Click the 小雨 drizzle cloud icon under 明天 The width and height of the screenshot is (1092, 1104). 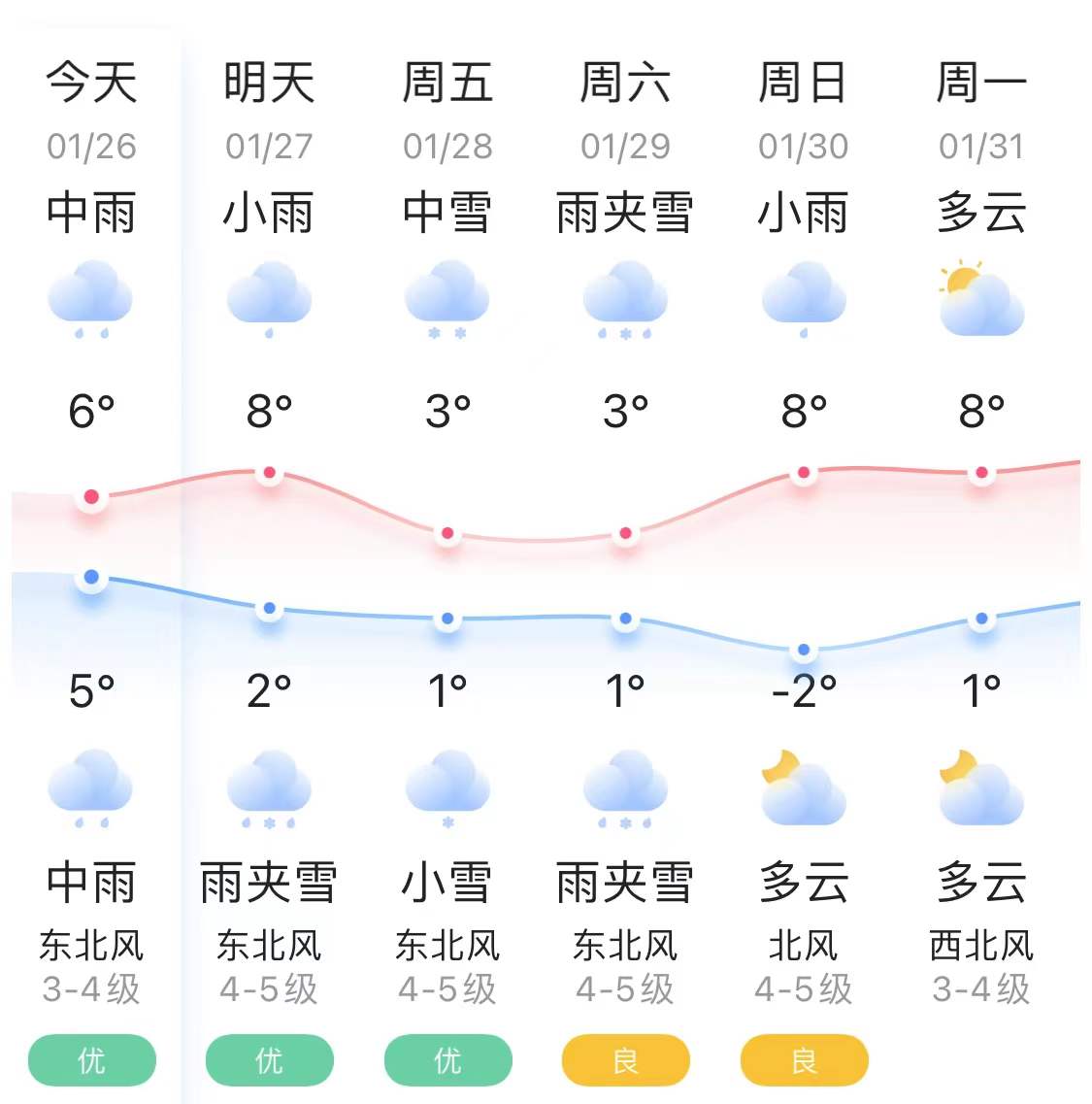coord(270,299)
